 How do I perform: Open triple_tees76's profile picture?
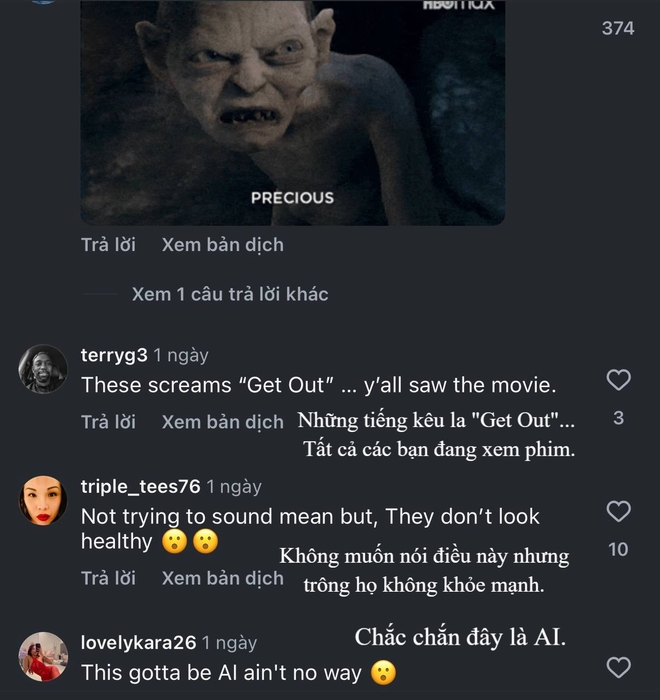[x=43, y=500]
